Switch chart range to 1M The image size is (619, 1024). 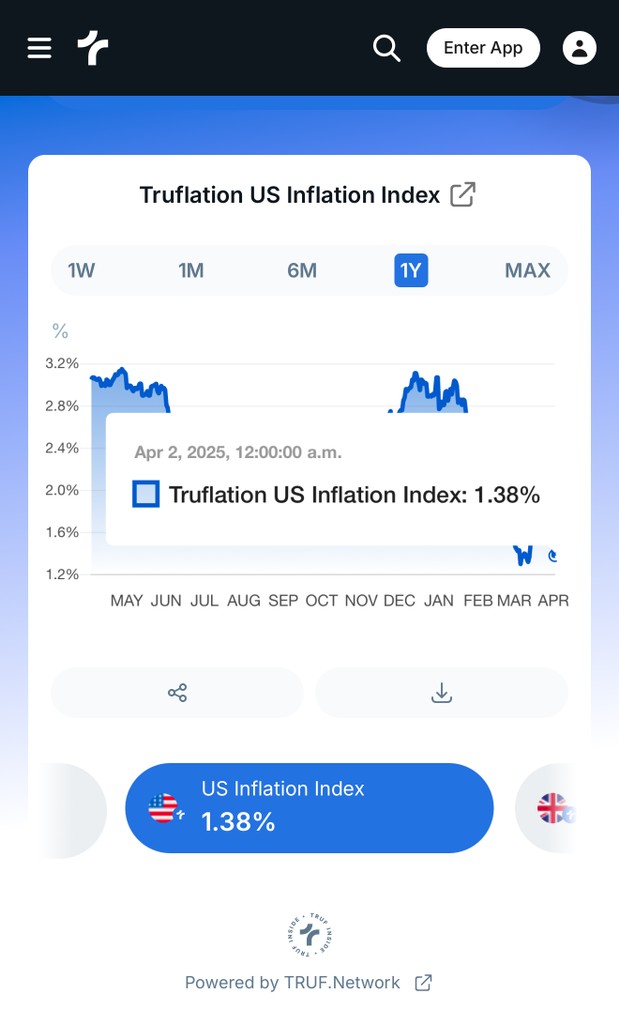pos(191,270)
